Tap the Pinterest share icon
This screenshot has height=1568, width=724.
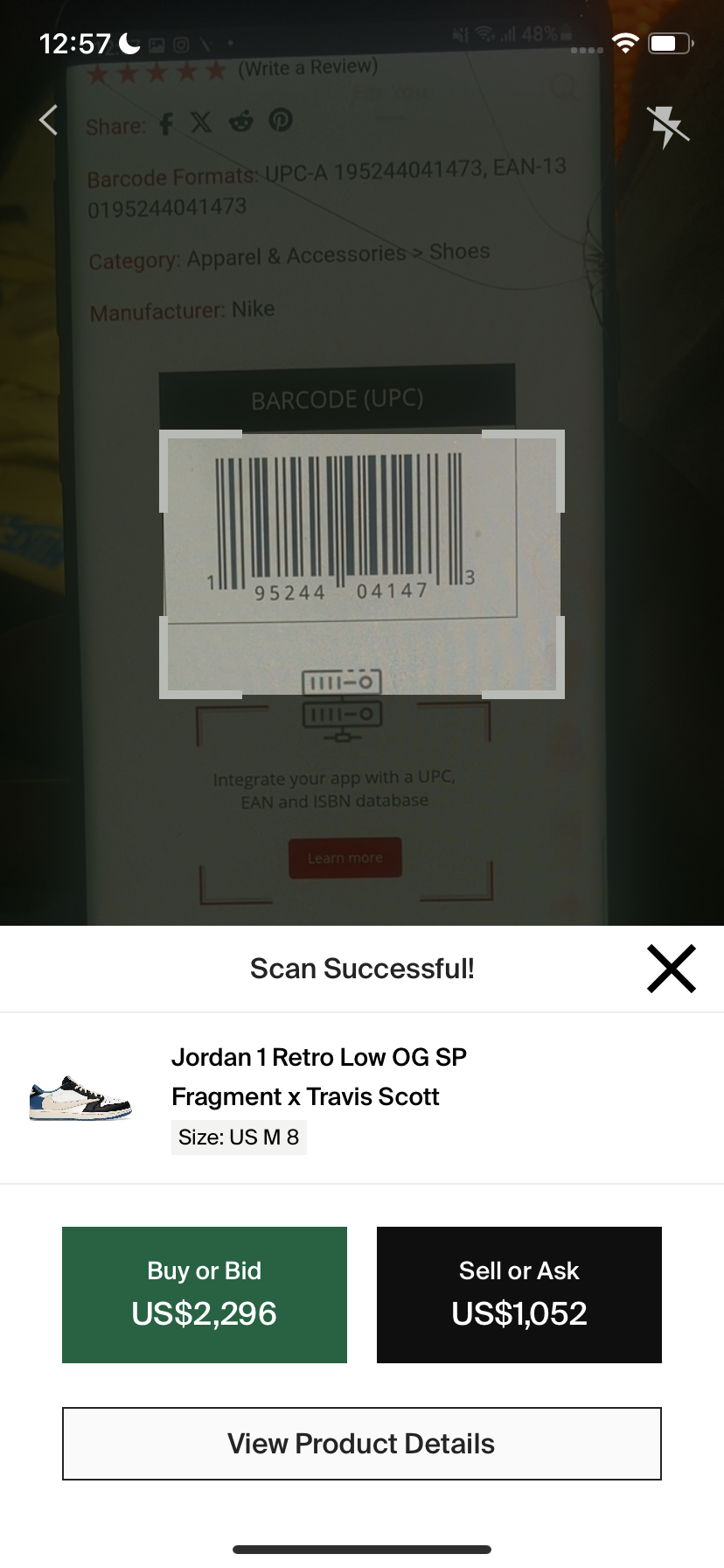(x=281, y=122)
